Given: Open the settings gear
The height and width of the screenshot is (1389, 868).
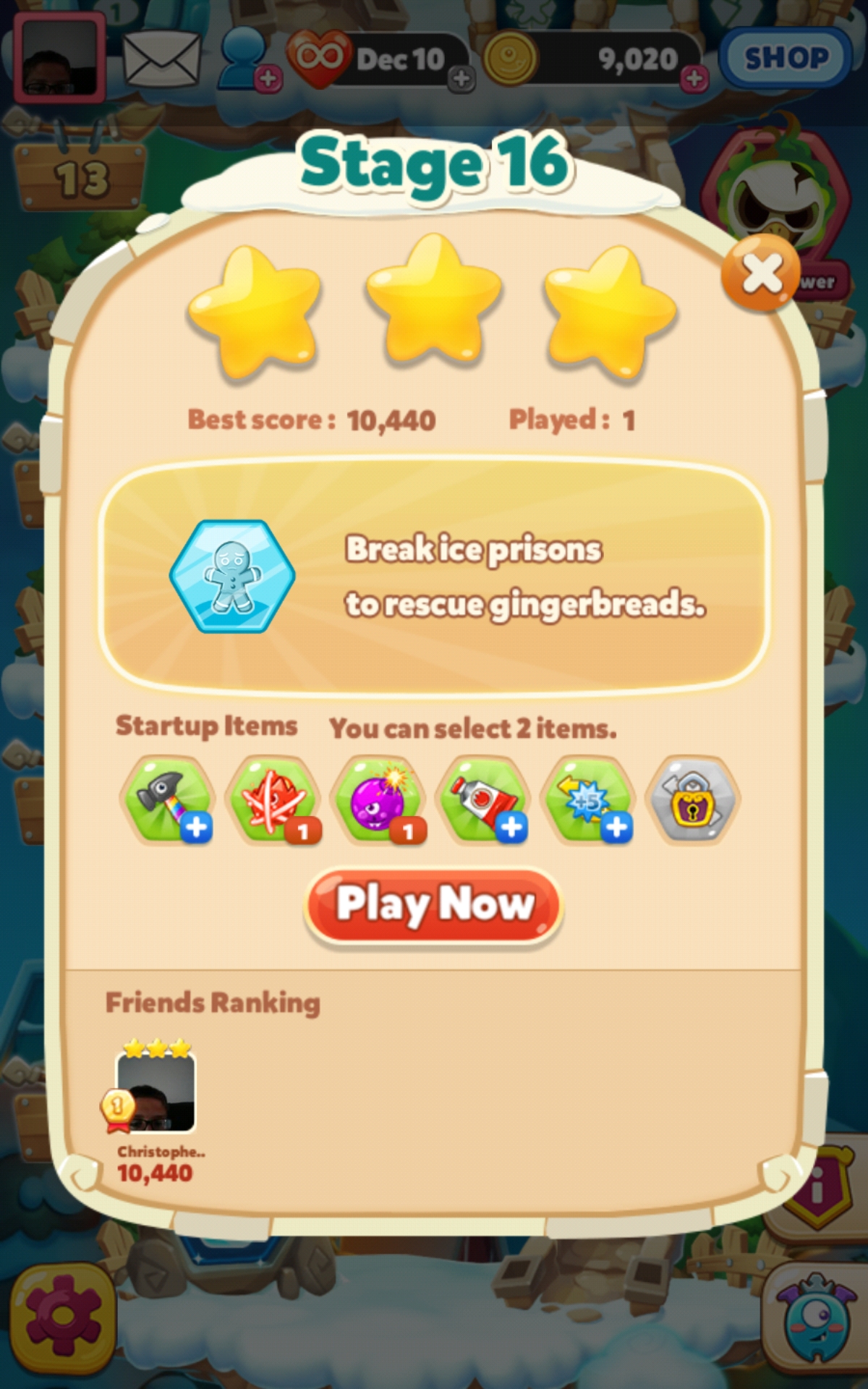Looking at the screenshot, I should tap(62, 1315).
